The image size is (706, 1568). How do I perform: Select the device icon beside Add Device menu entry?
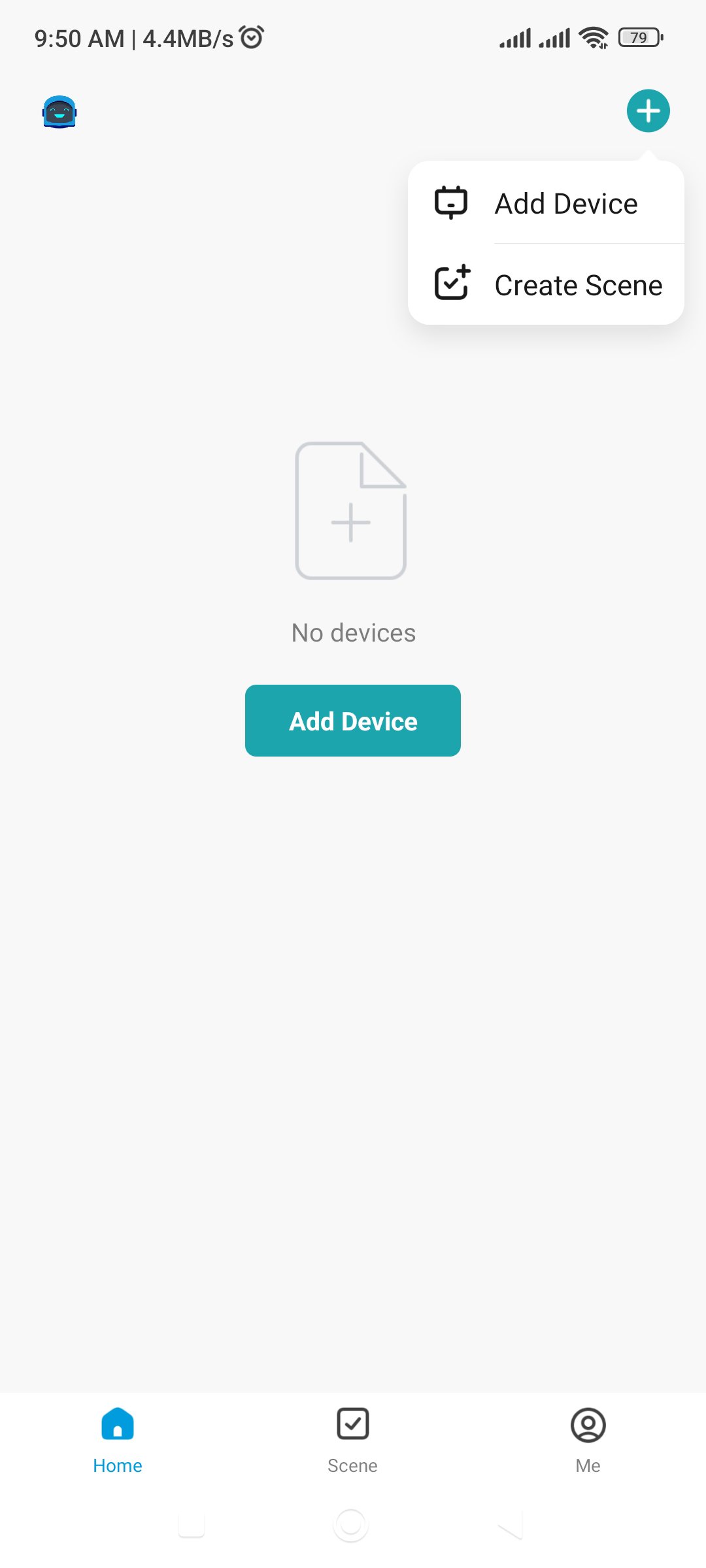tap(450, 203)
